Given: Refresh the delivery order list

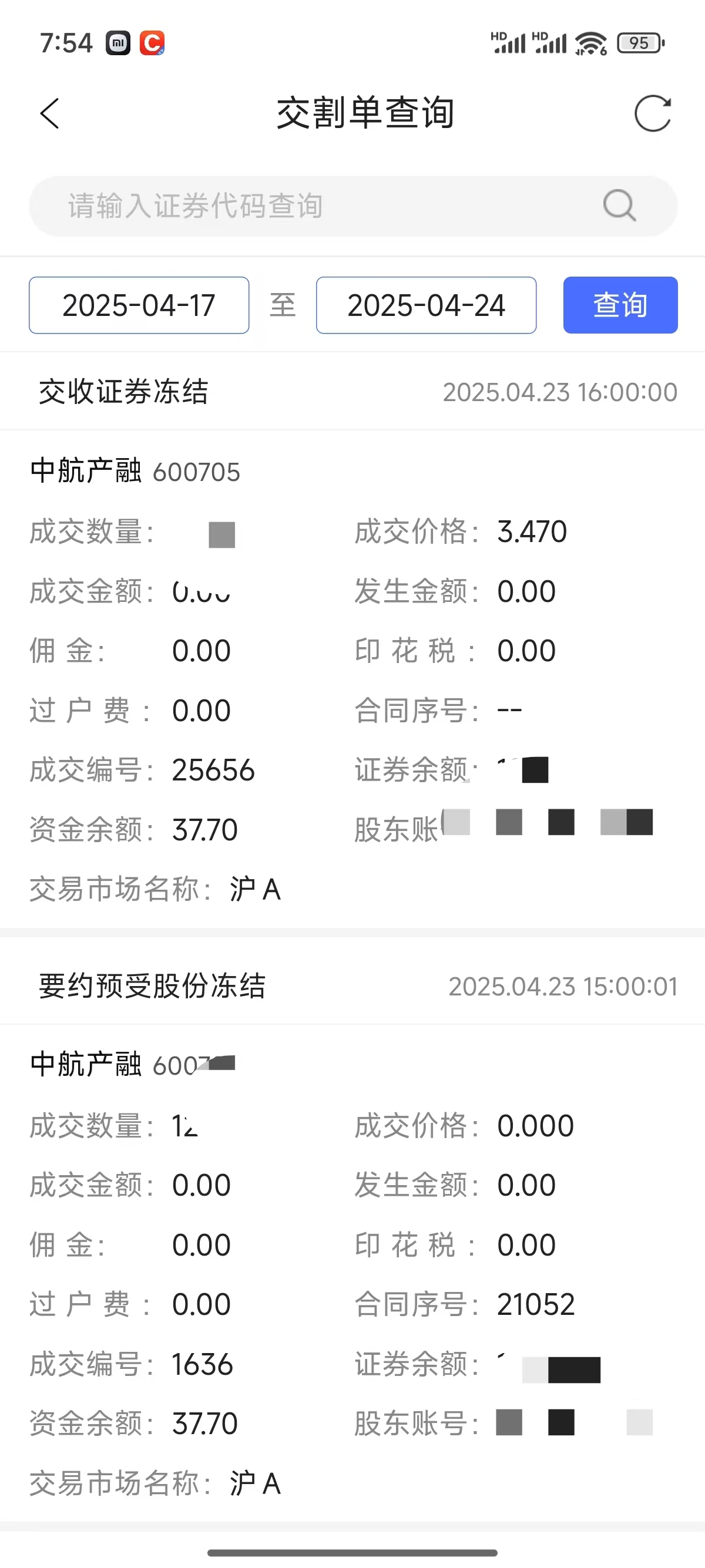Looking at the screenshot, I should [x=652, y=114].
